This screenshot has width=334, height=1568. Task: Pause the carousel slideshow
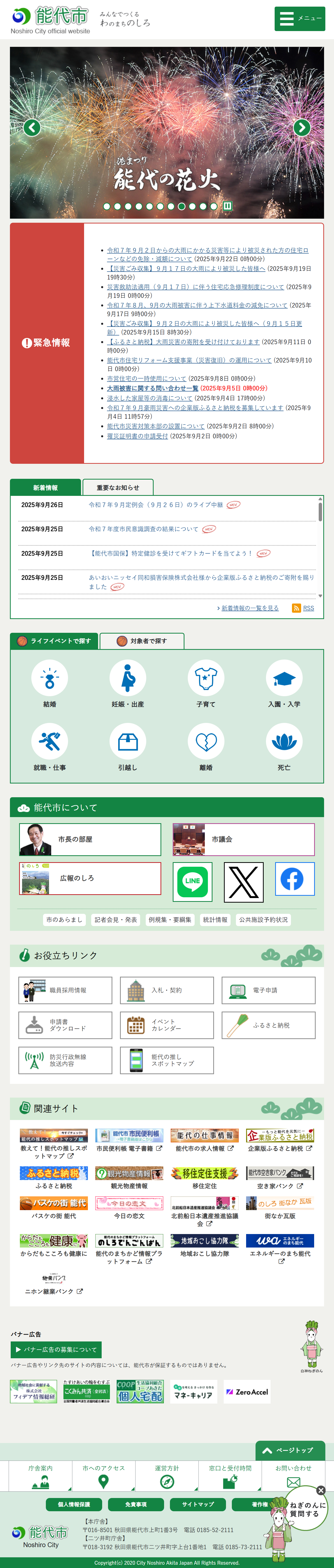pos(227,206)
